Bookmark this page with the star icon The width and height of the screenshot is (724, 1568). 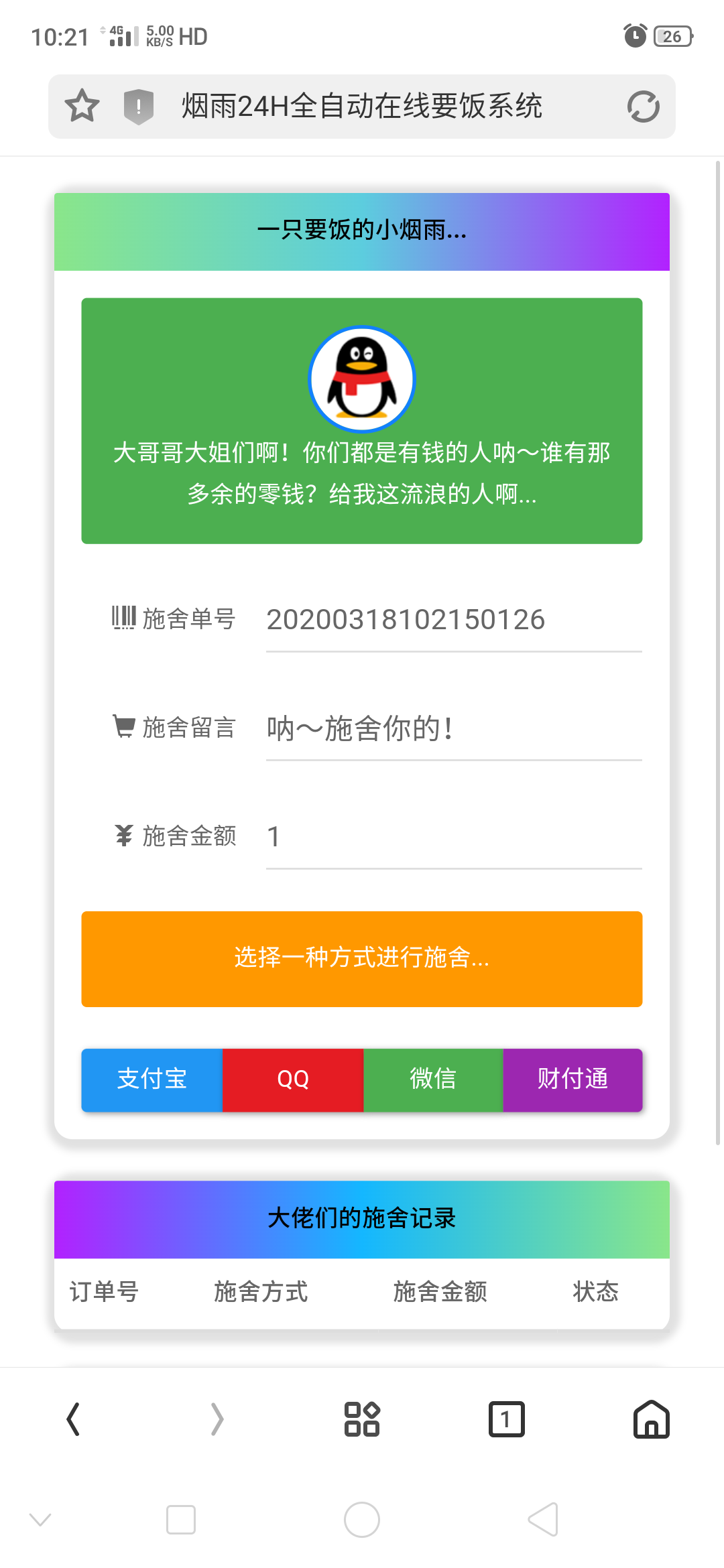(82, 106)
